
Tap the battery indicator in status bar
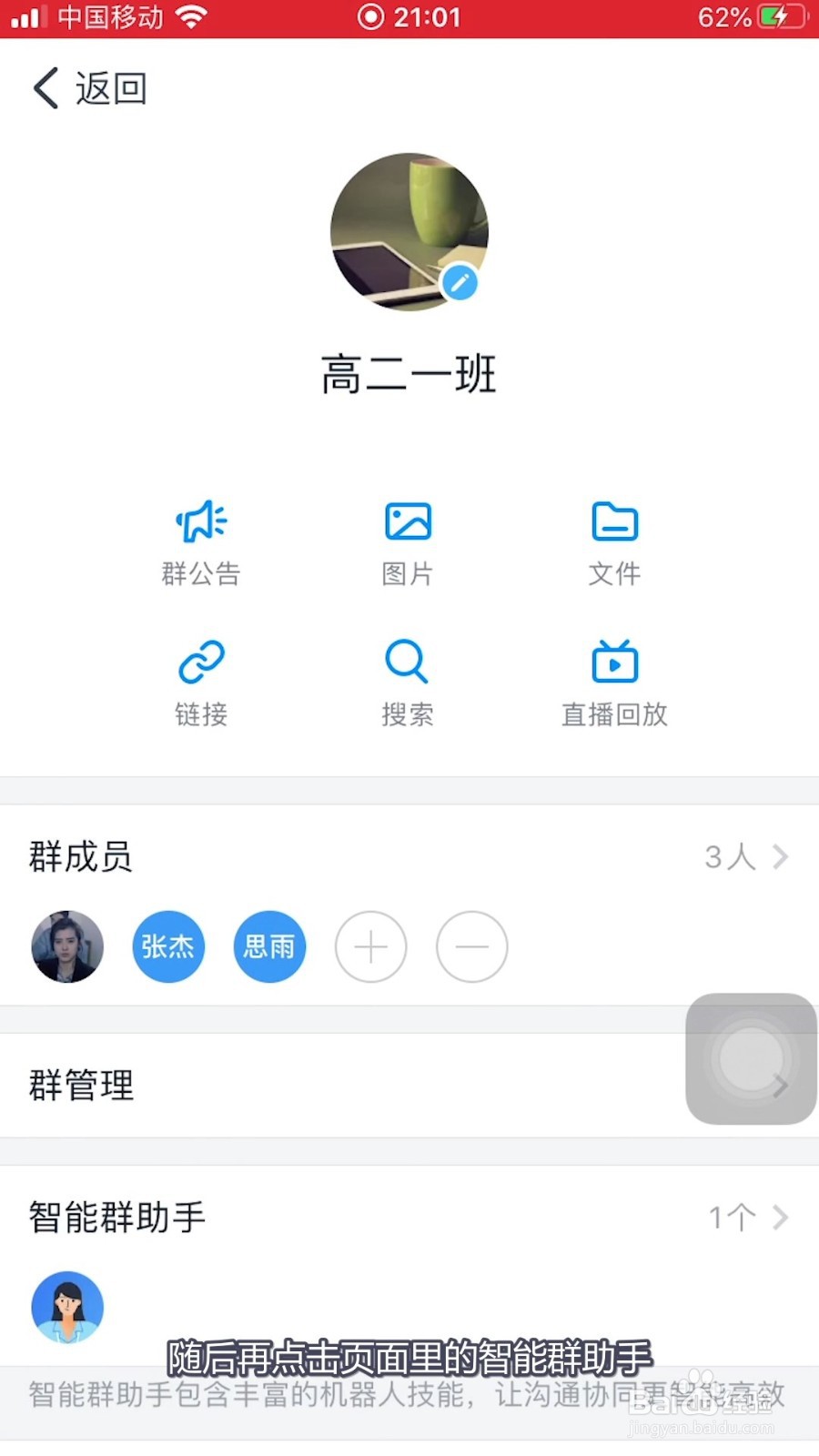point(781,15)
